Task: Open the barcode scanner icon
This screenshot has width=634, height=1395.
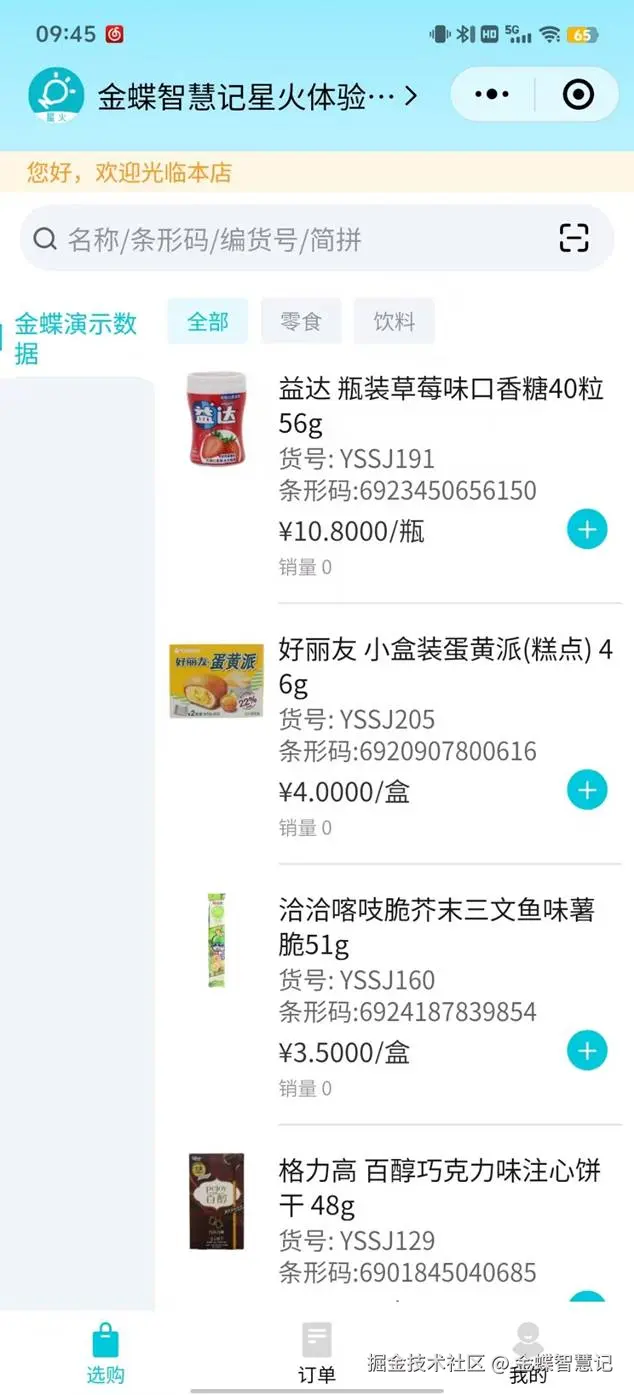Action: [573, 238]
